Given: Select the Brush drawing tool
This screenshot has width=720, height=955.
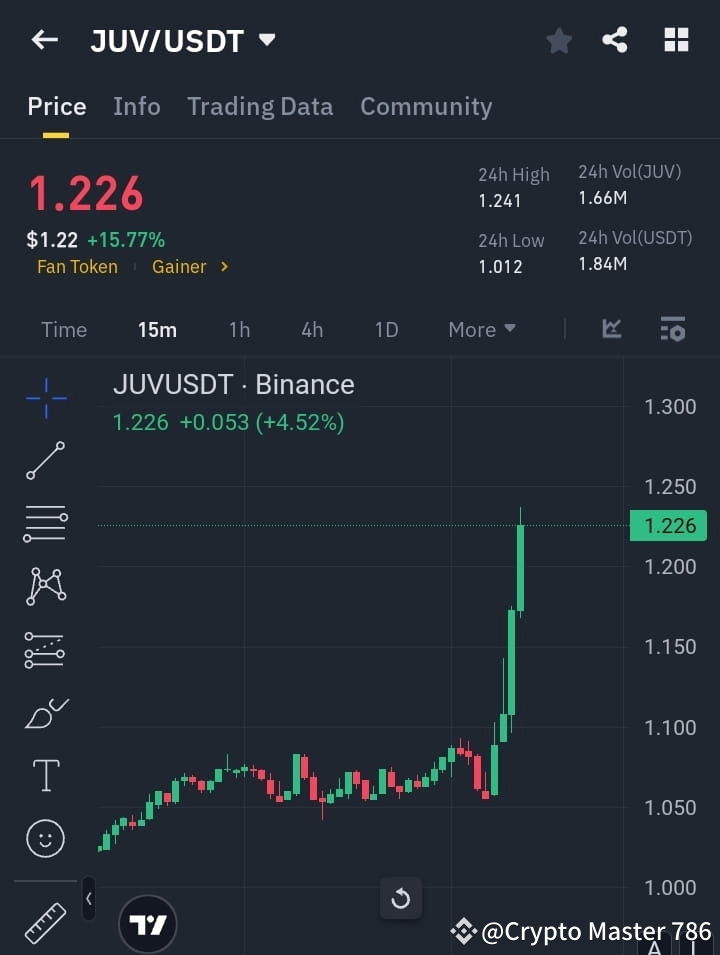Looking at the screenshot, I should 44,712.
